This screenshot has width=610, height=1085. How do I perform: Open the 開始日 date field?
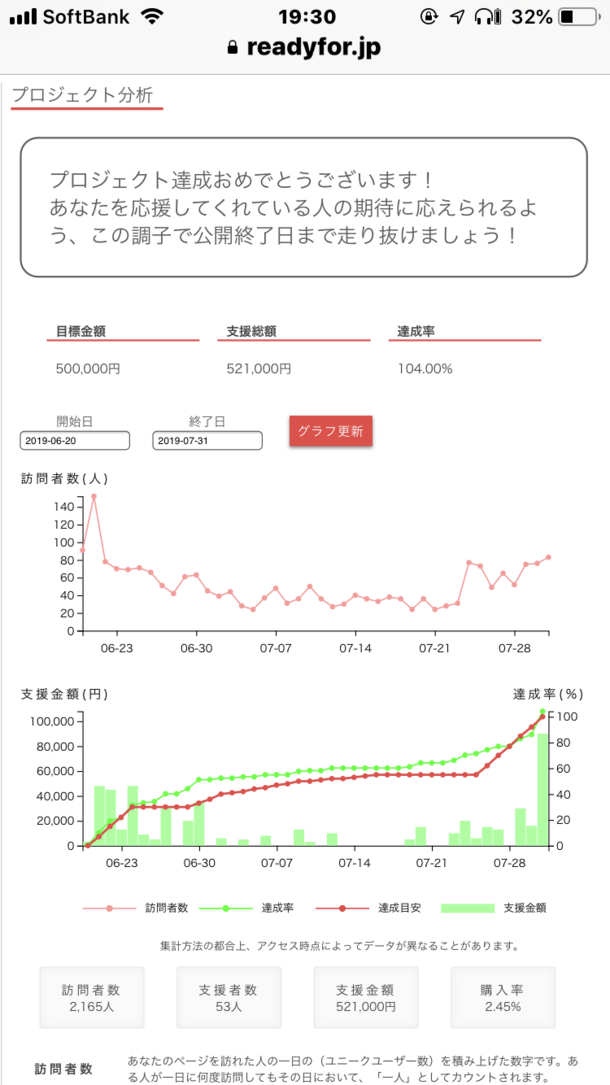click(75, 441)
